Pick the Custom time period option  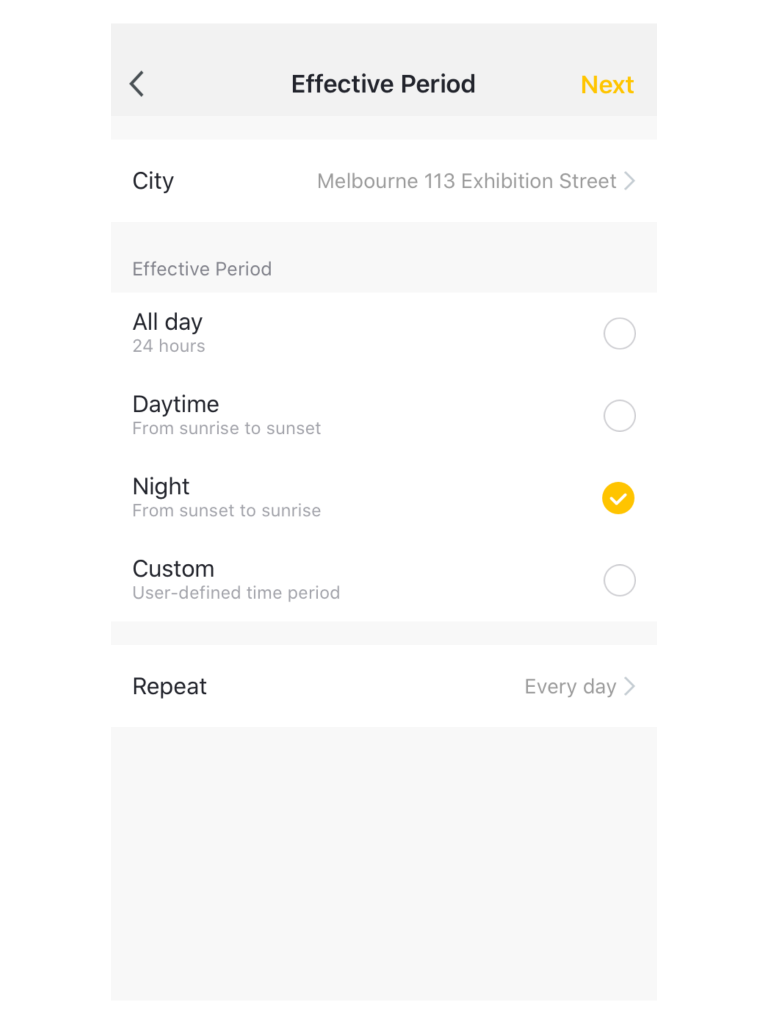619,580
